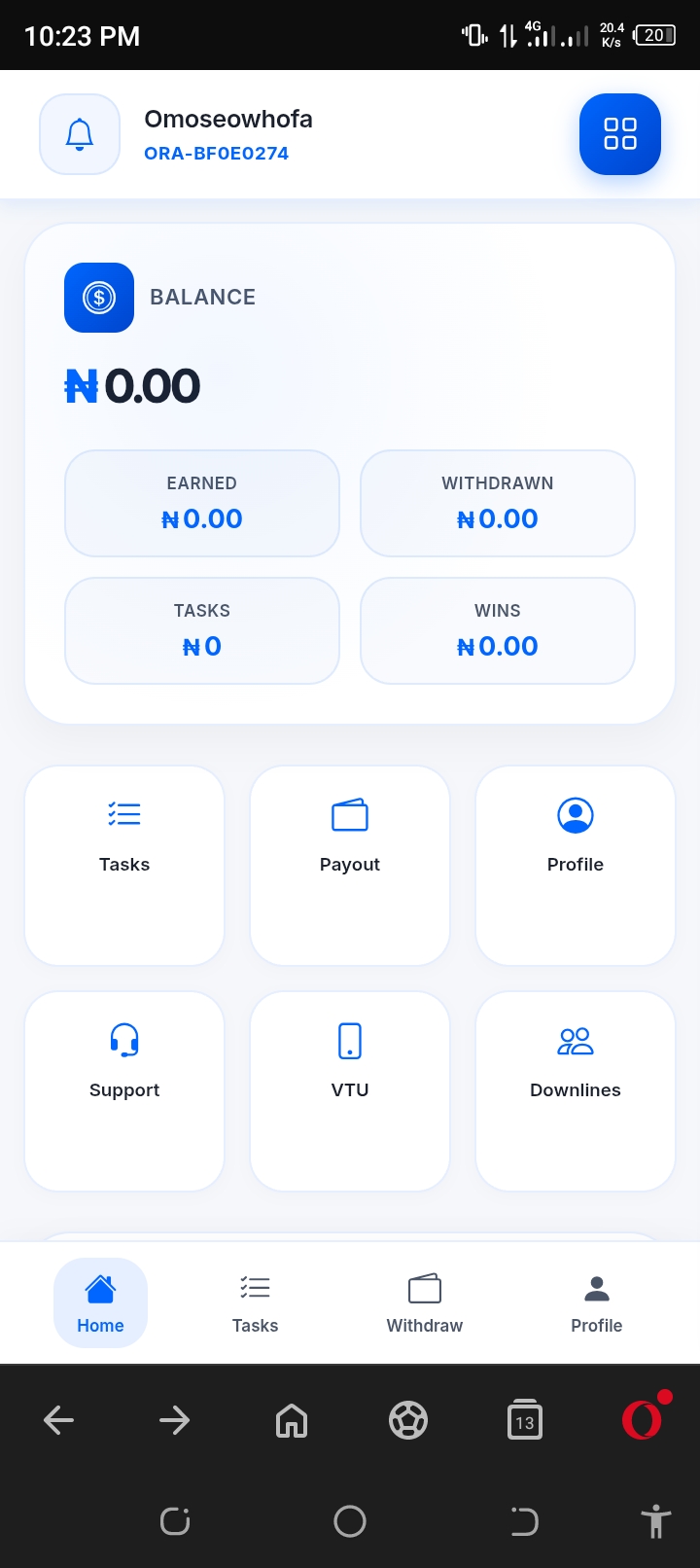Open the VTU card

[350, 1090]
